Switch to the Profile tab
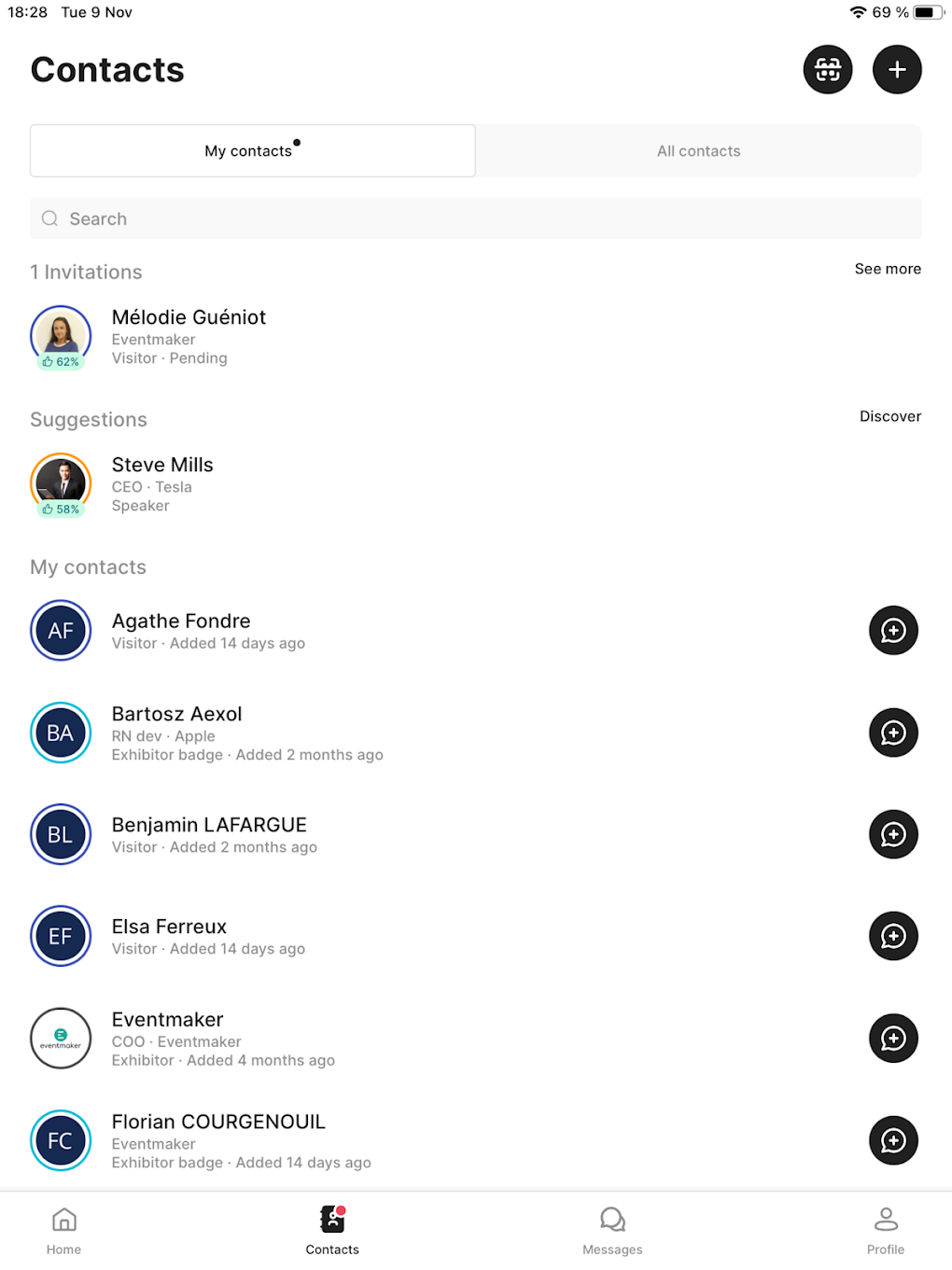Image resolution: width=952 pixels, height=1270 pixels. [885, 1230]
